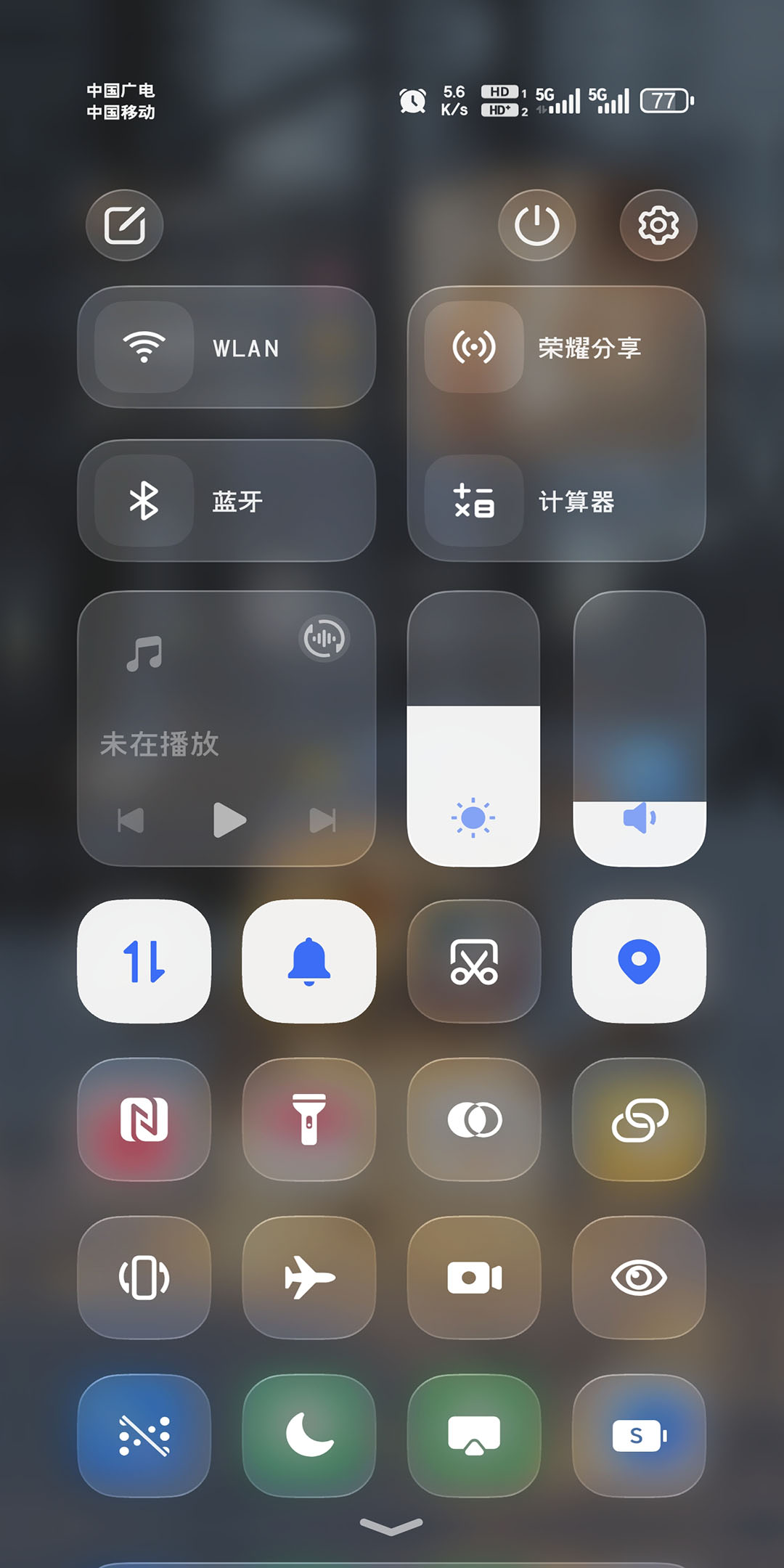Turn off mobile data toggle

(144, 961)
